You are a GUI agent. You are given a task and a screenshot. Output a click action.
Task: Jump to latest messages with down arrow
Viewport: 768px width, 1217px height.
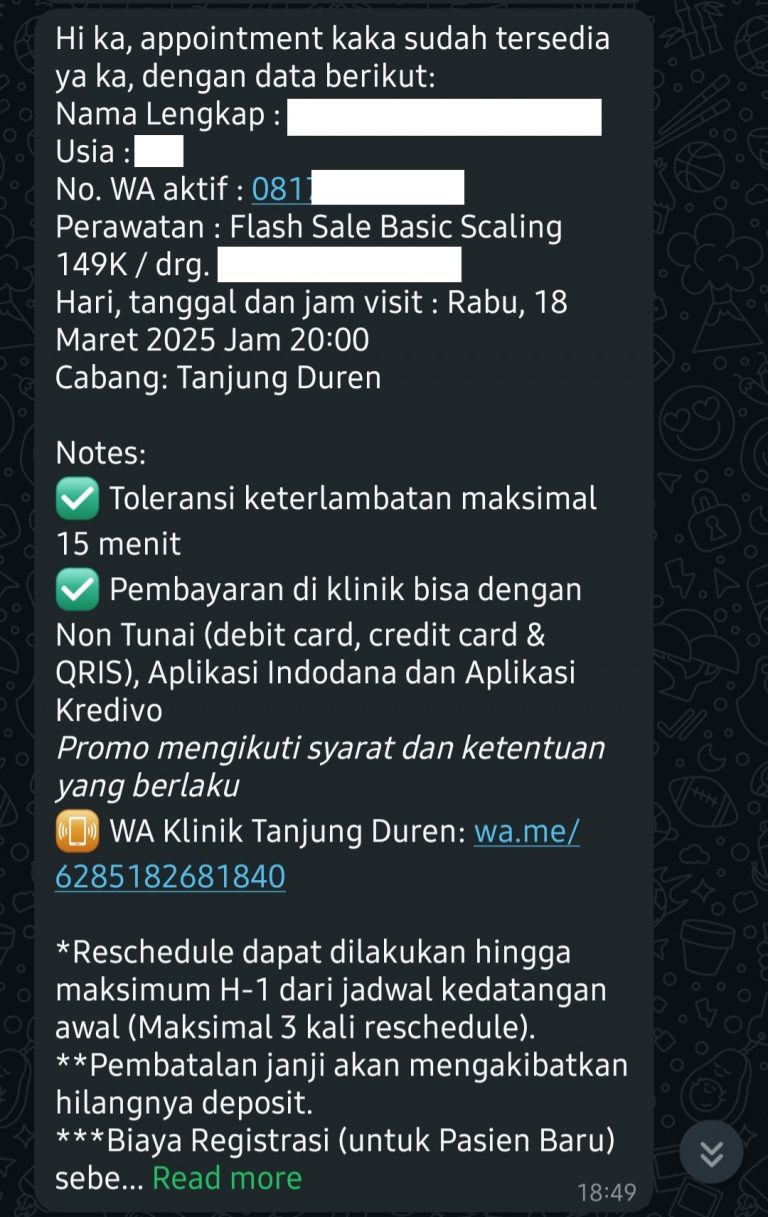(x=711, y=1153)
